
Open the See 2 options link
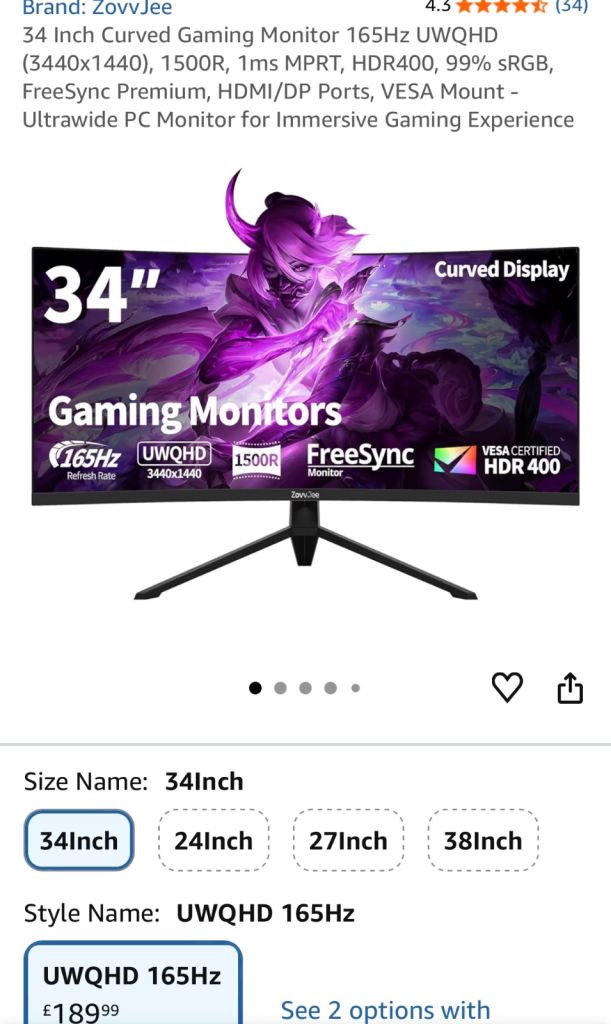click(385, 1010)
